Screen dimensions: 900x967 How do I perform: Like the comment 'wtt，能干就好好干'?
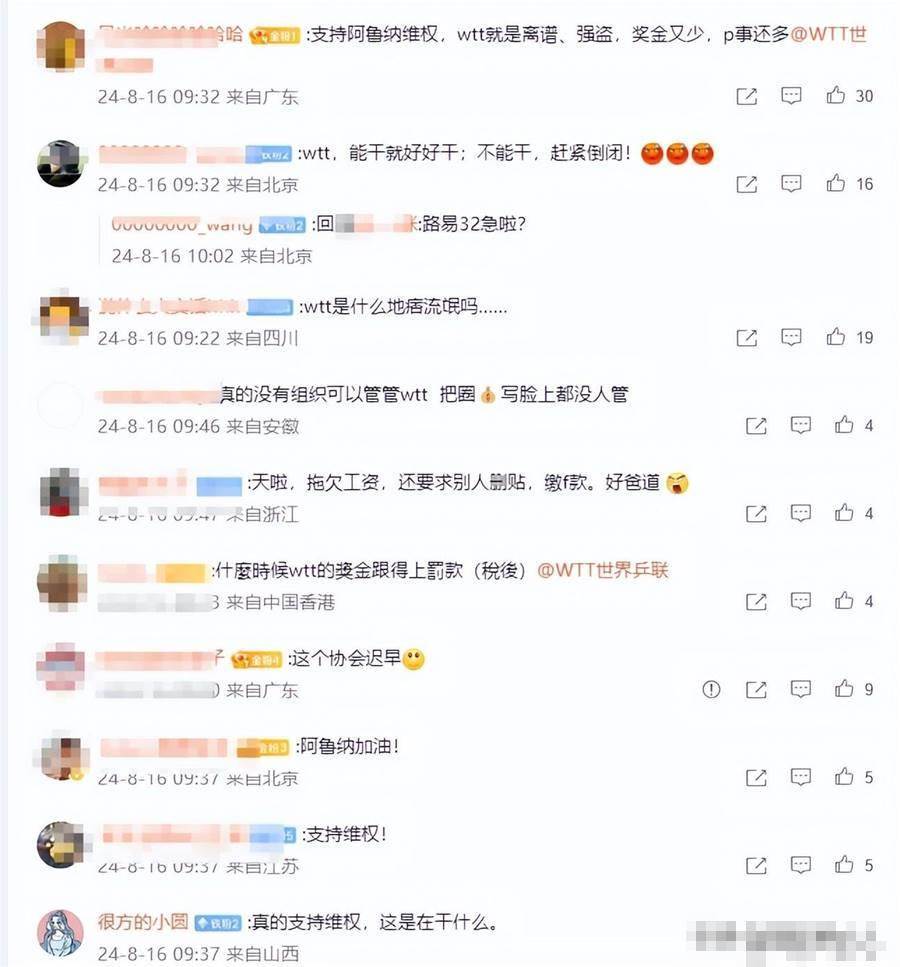(x=836, y=184)
